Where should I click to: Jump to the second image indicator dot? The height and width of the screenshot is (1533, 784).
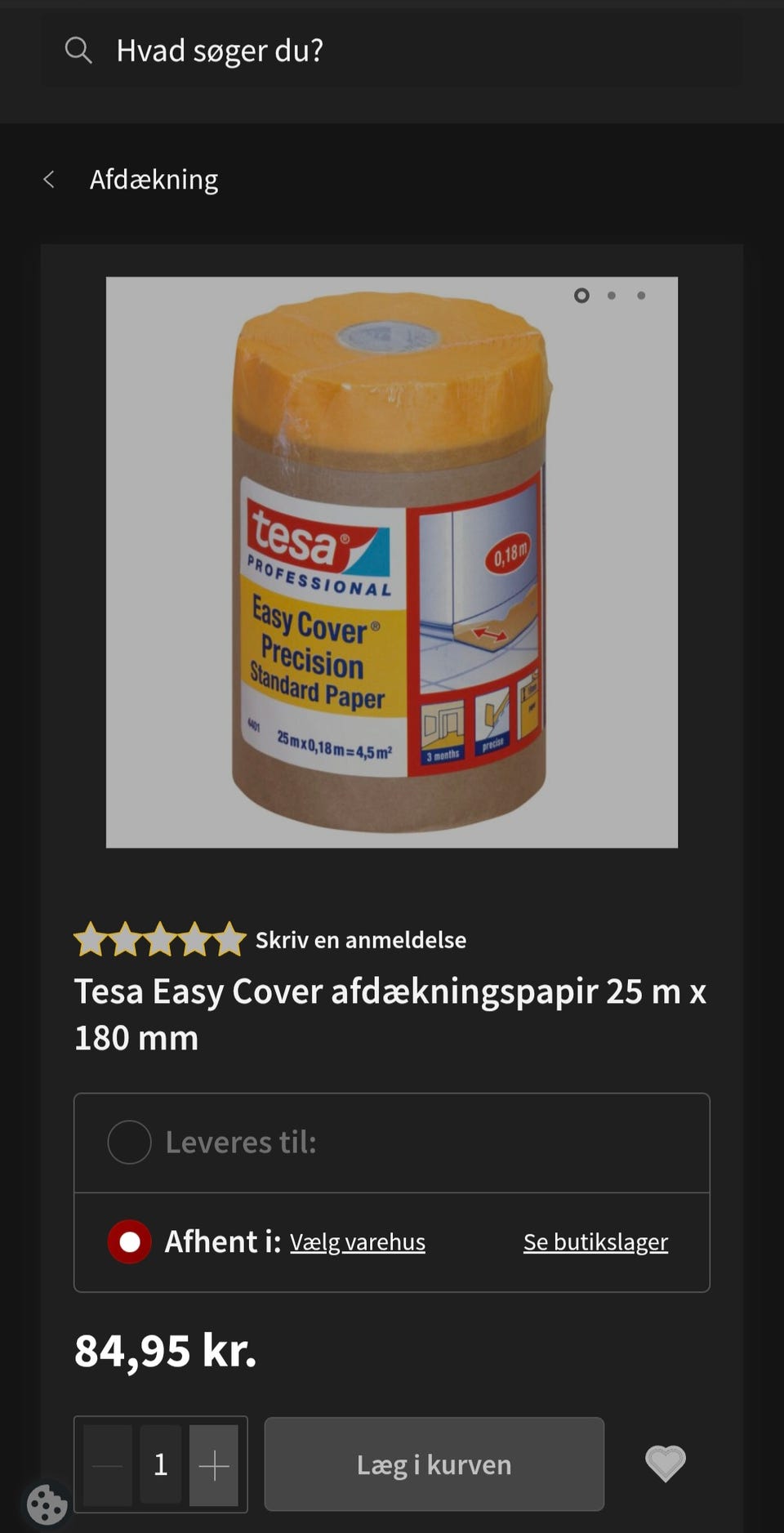(612, 296)
